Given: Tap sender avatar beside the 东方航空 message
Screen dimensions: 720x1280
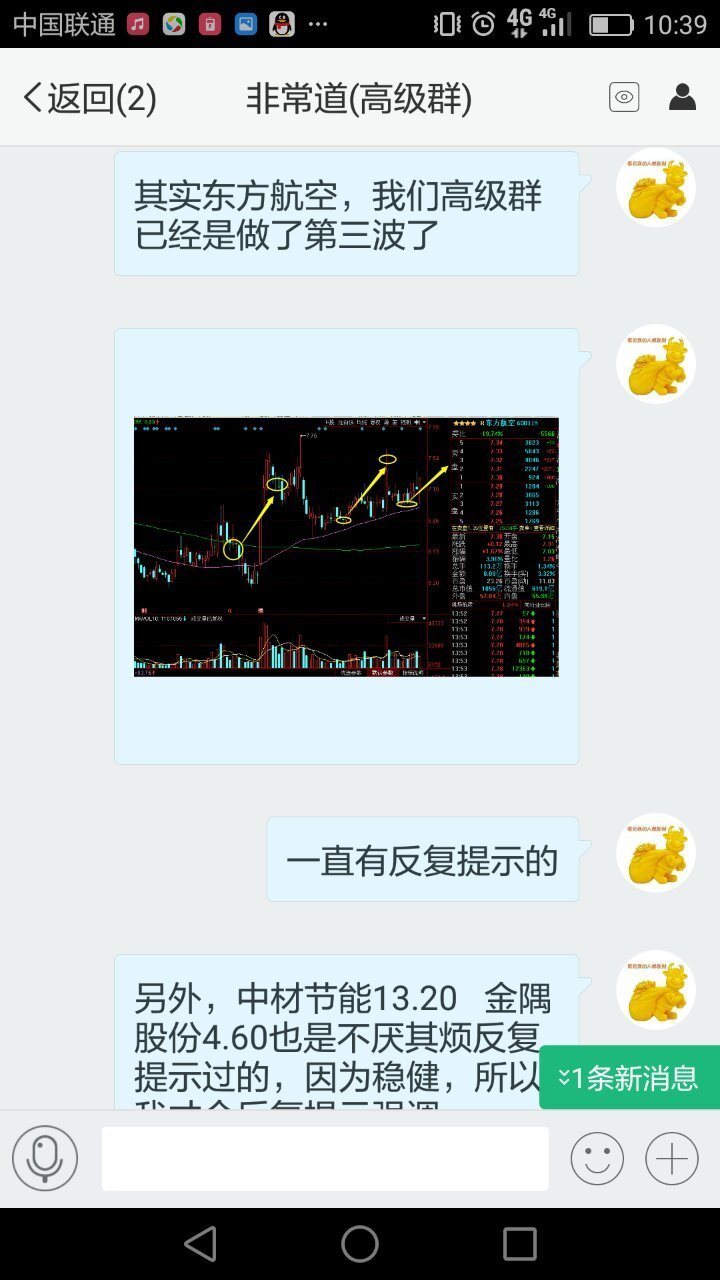Looking at the screenshot, I should coord(655,188).
